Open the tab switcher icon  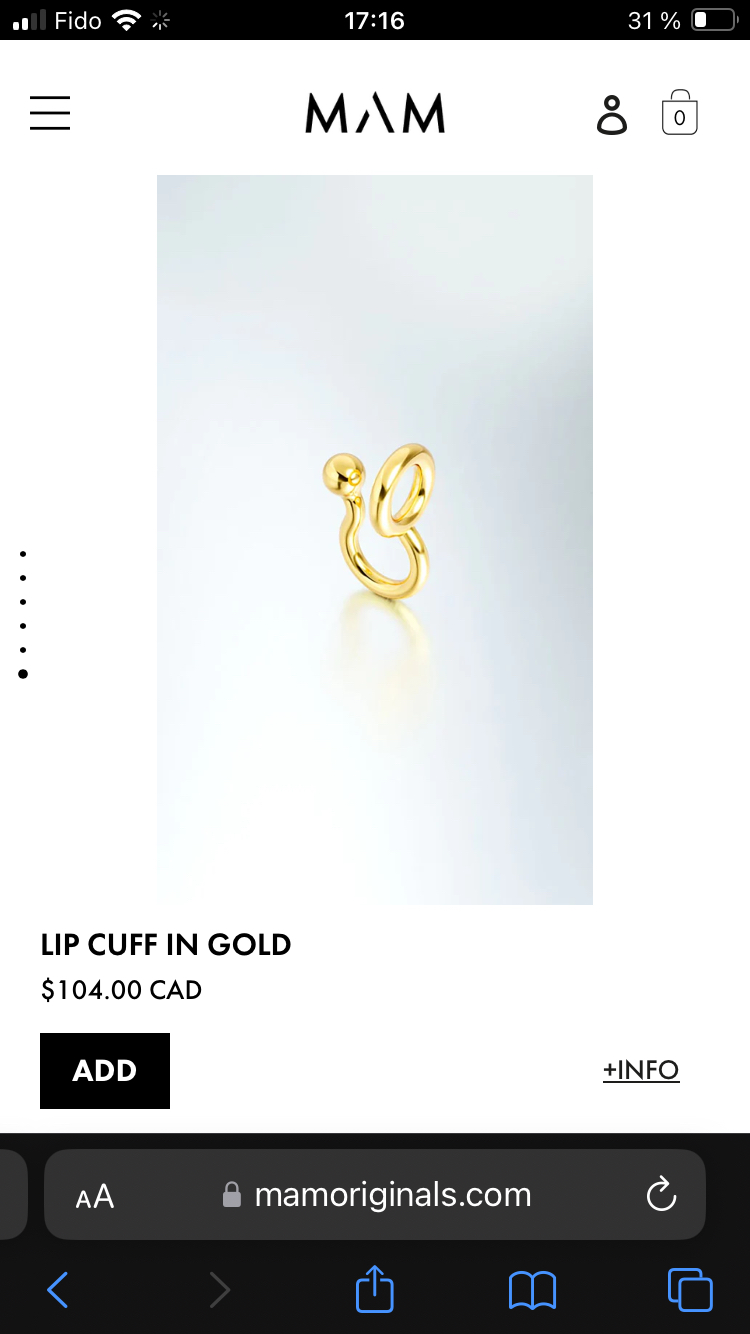689,1290
